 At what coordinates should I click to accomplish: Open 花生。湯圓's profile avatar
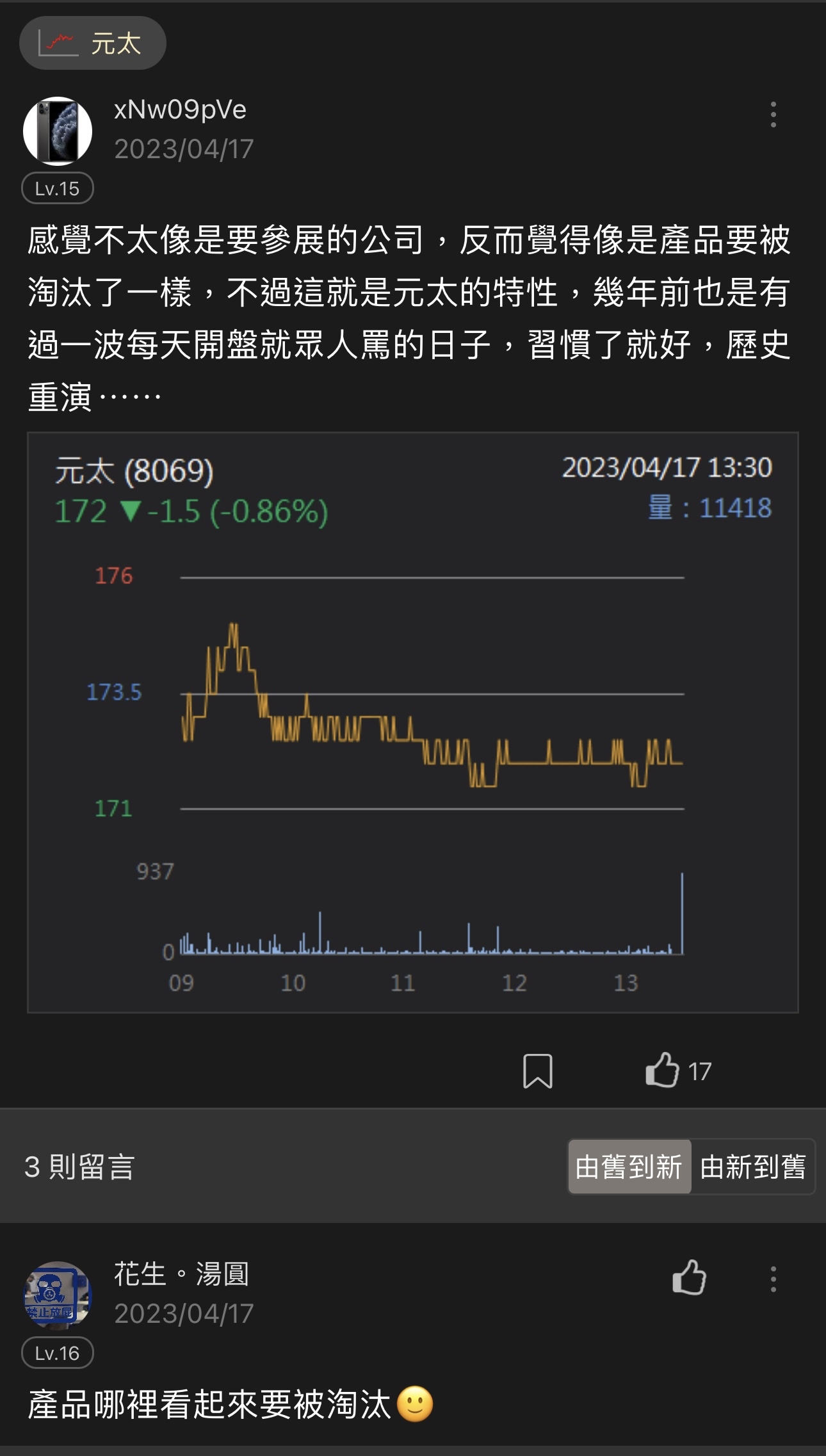point(58,1295)
